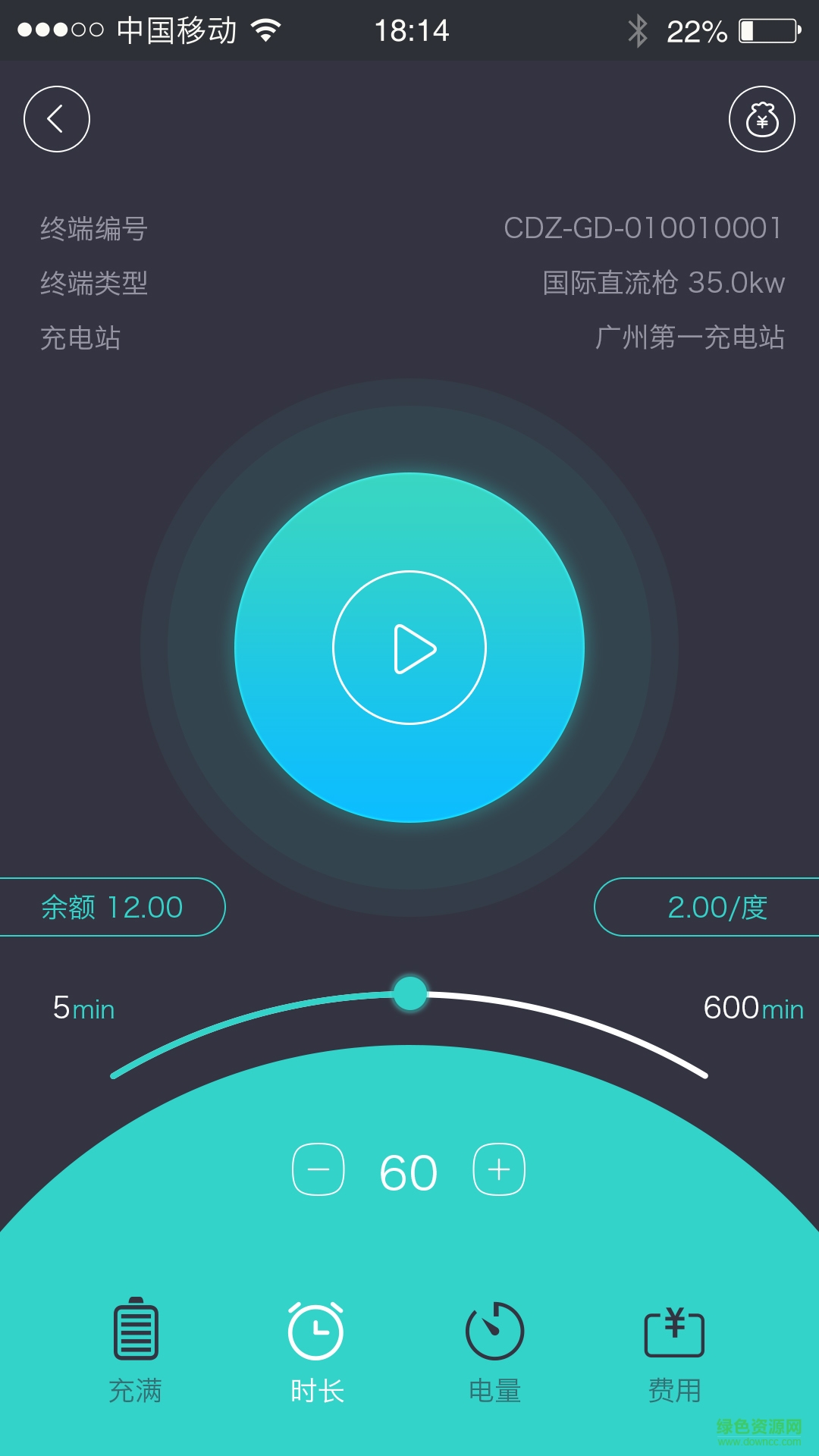
Task: Tap the 余额 12.00 balance button
Action: 110,905
